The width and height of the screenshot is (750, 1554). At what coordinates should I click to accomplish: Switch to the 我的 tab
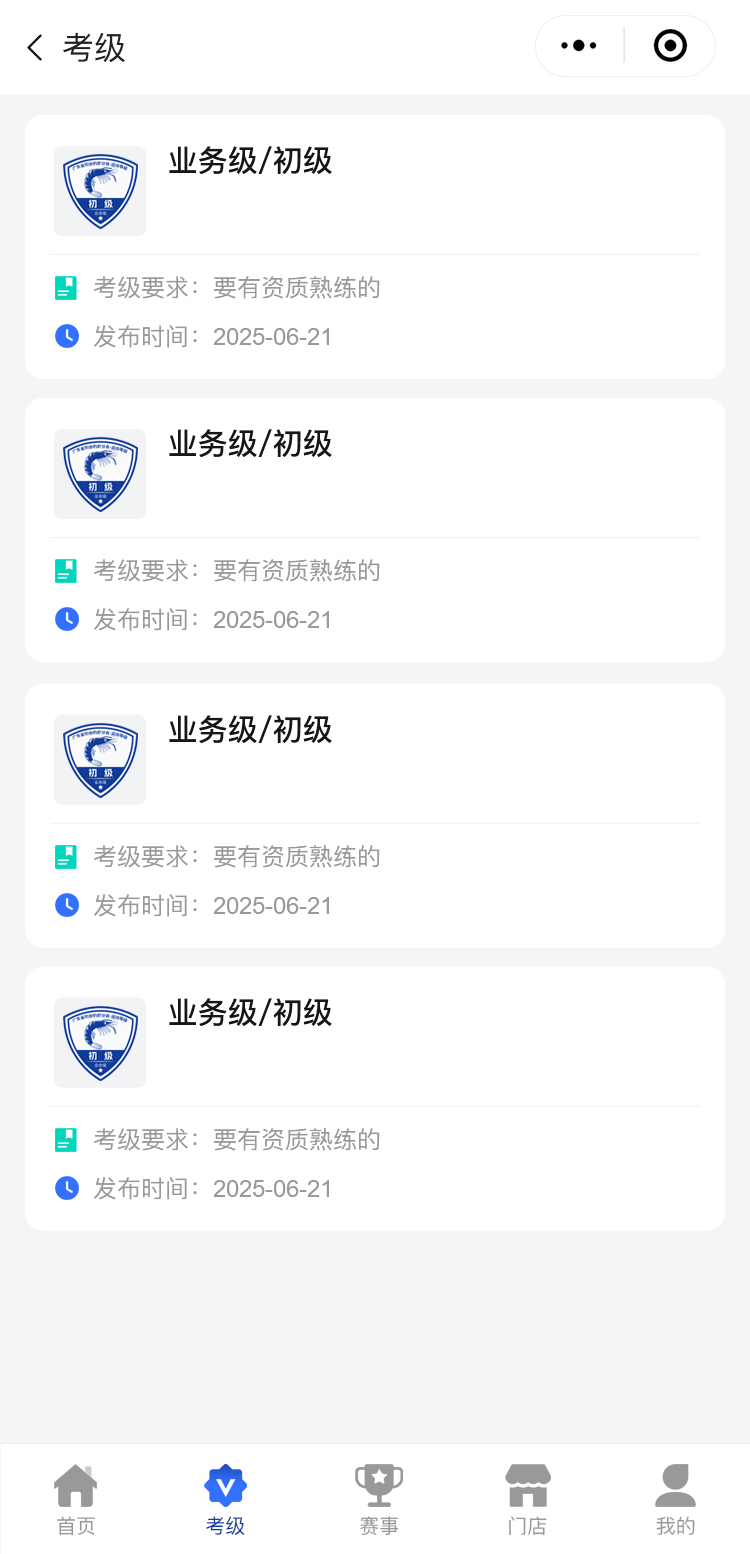[x=675, y=1498]
